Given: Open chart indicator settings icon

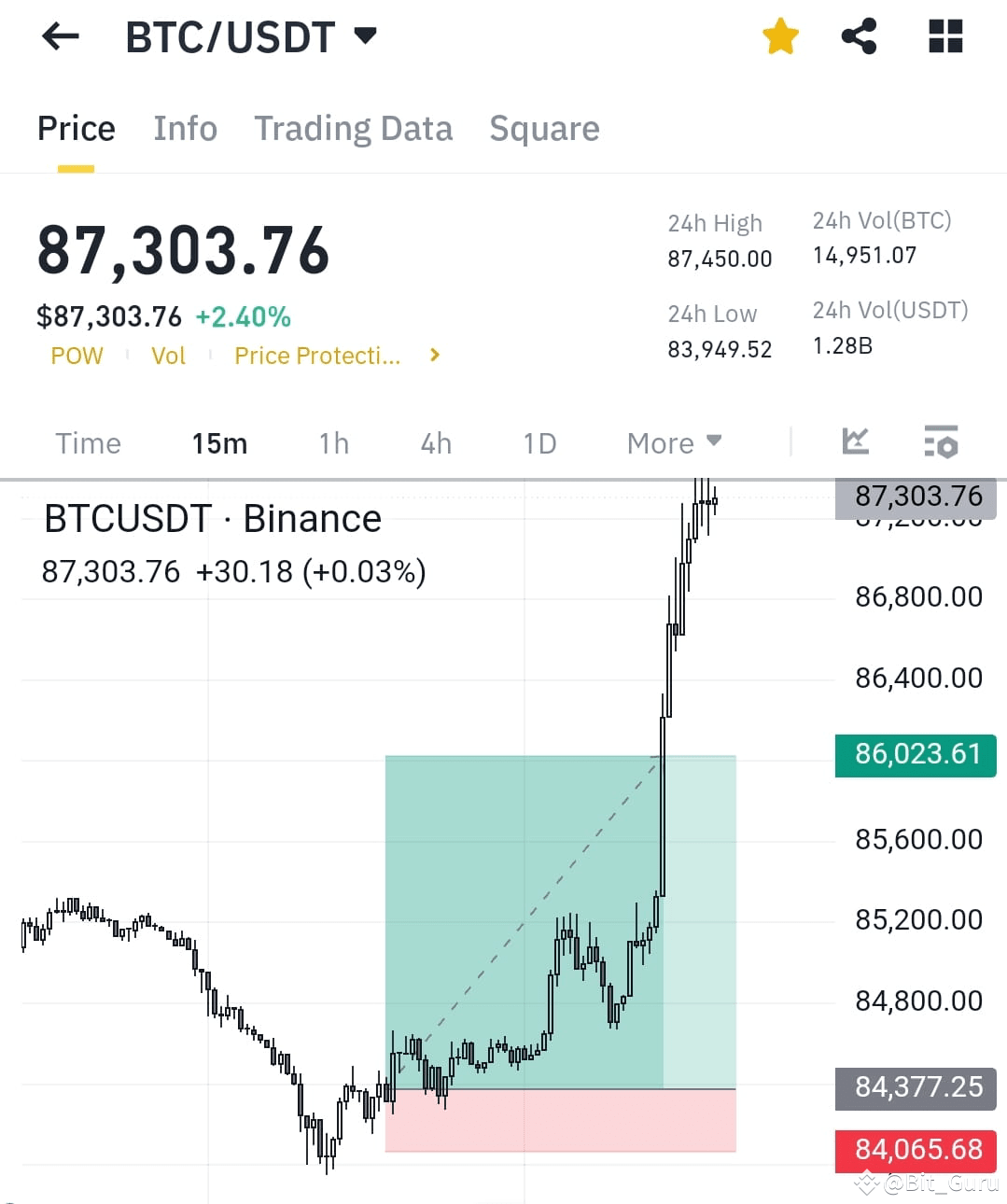Looking at the screenshot, I should (x=940, y=441).
